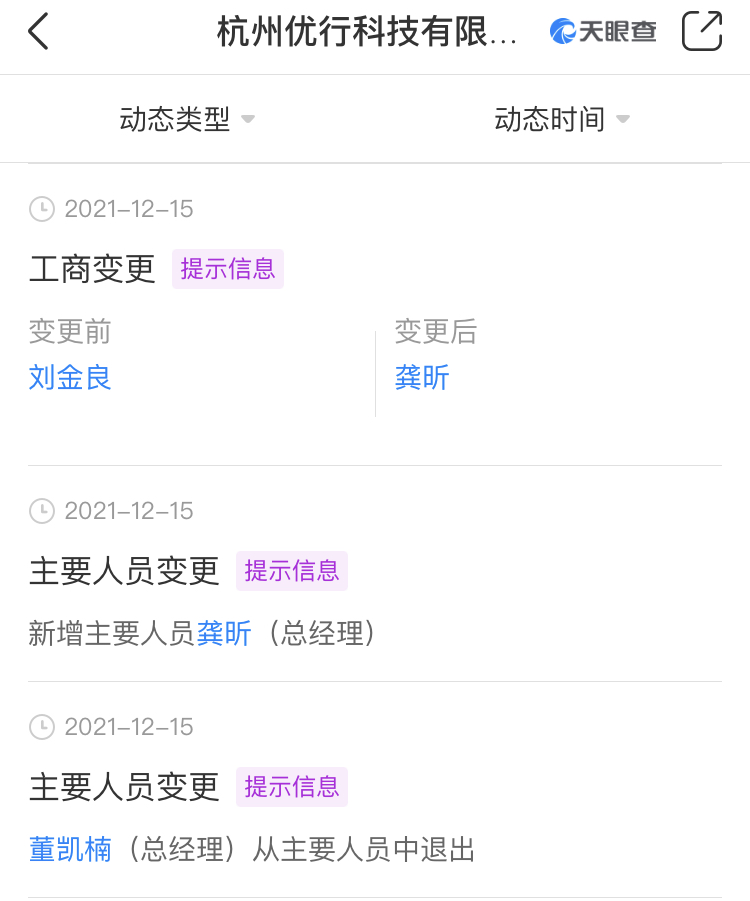Open the profile link for 董凯楠
The image size is (750, 901).
[x=70, y=850]
